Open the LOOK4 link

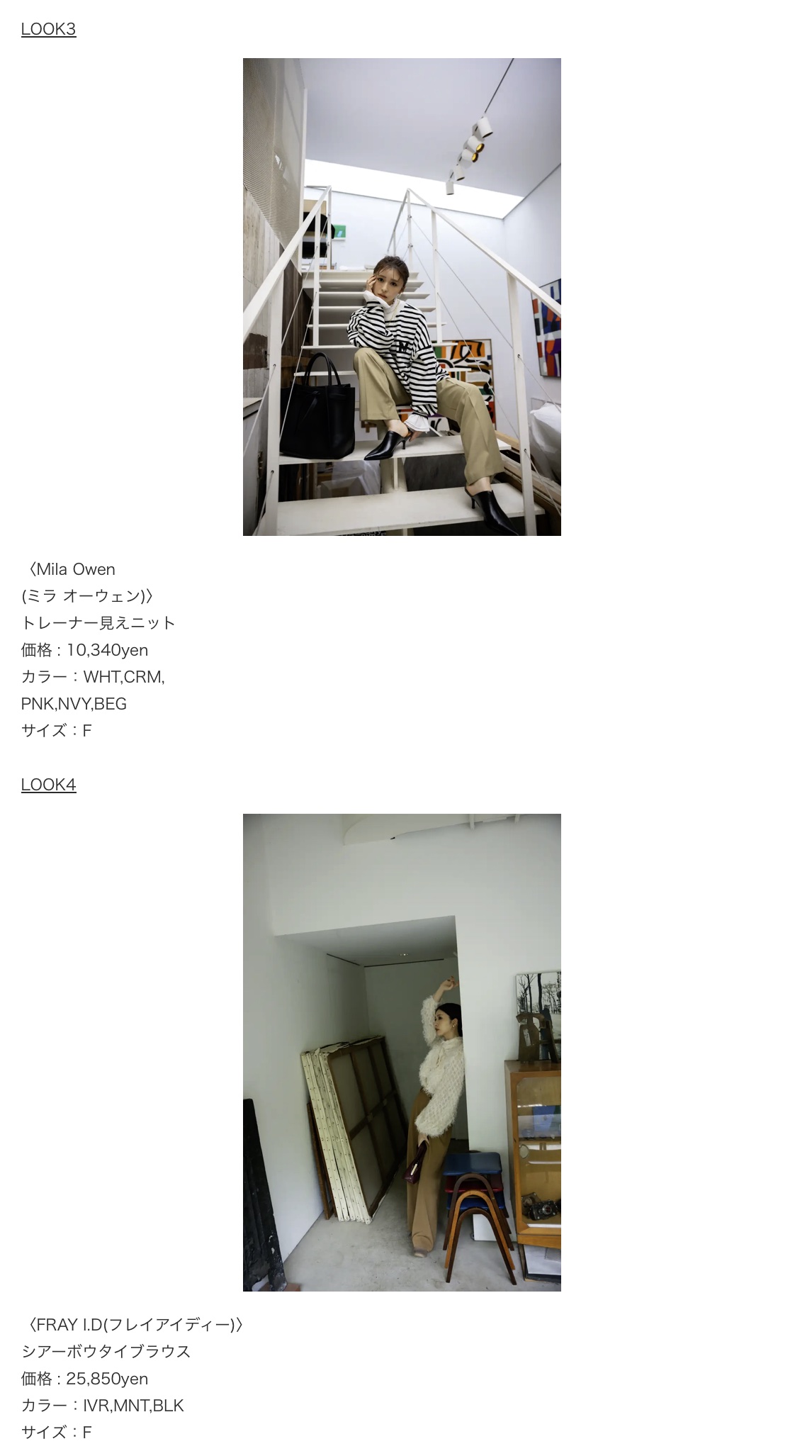pyautogui.click(x=48, y=785)
